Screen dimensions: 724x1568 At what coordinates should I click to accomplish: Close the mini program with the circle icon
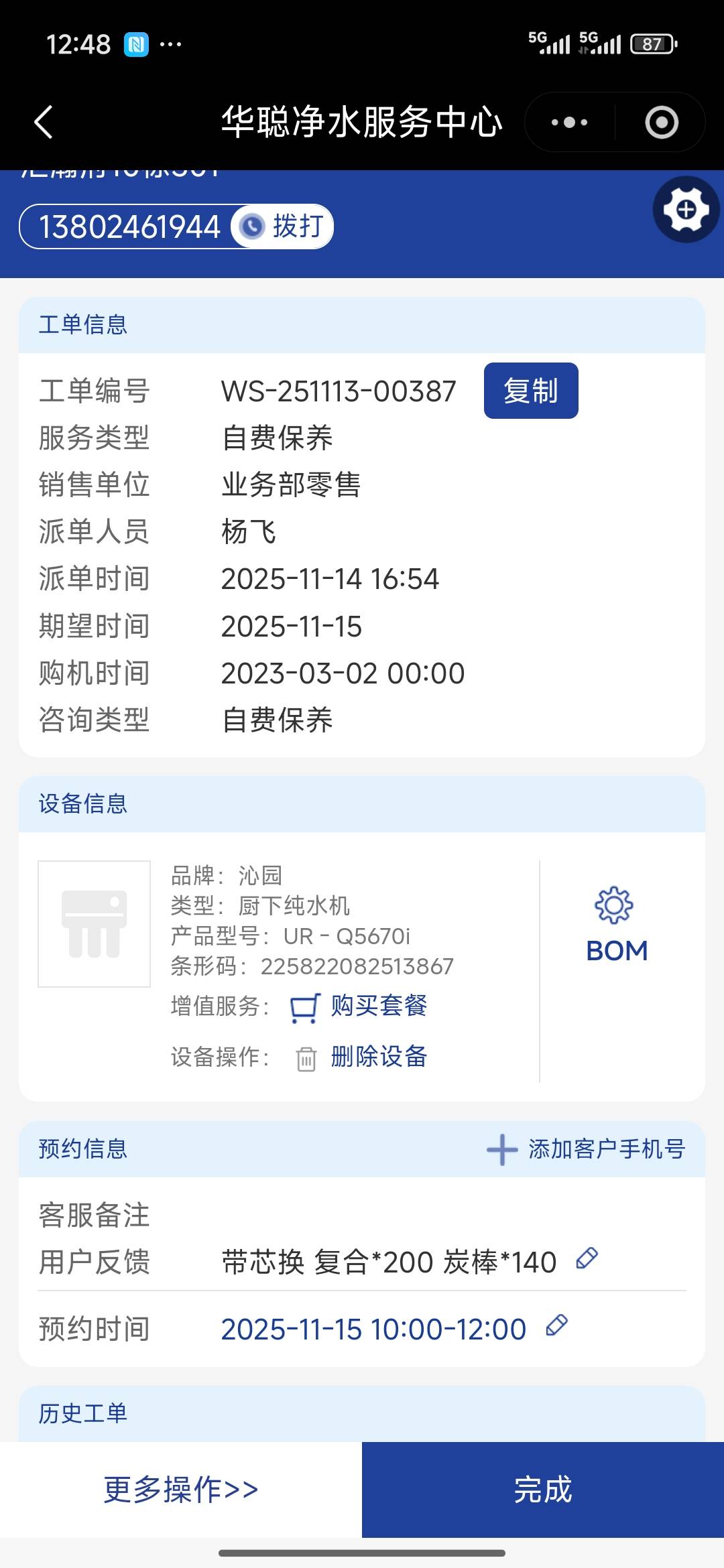tap(661, 123)
